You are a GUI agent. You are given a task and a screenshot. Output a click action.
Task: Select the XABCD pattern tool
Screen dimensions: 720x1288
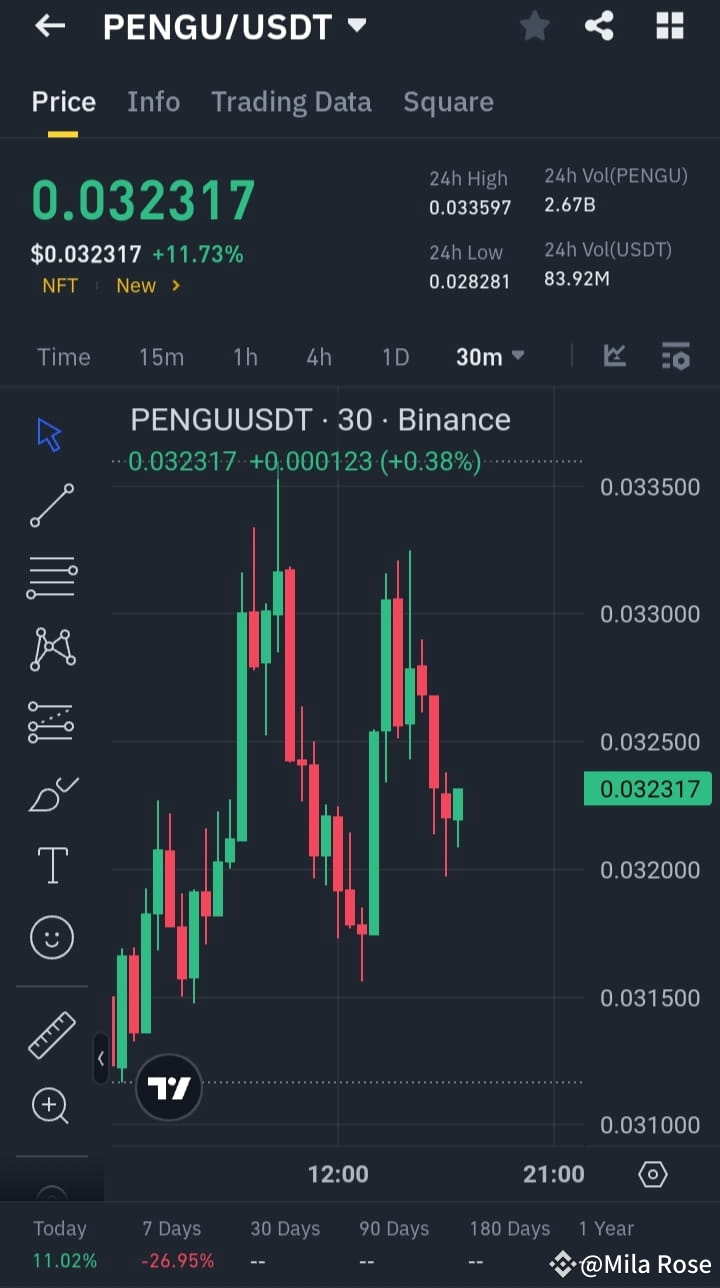coord(51,649)
